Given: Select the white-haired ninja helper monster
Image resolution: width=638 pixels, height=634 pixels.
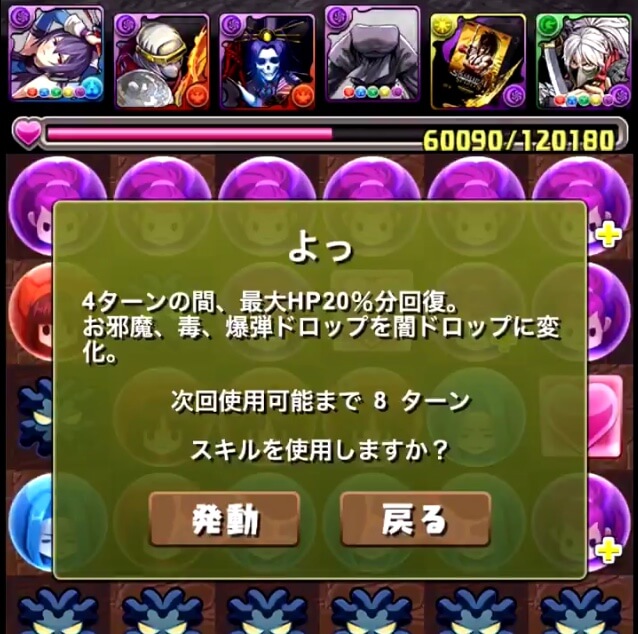Looking at the screenshot, I should [x=583, y=60].
